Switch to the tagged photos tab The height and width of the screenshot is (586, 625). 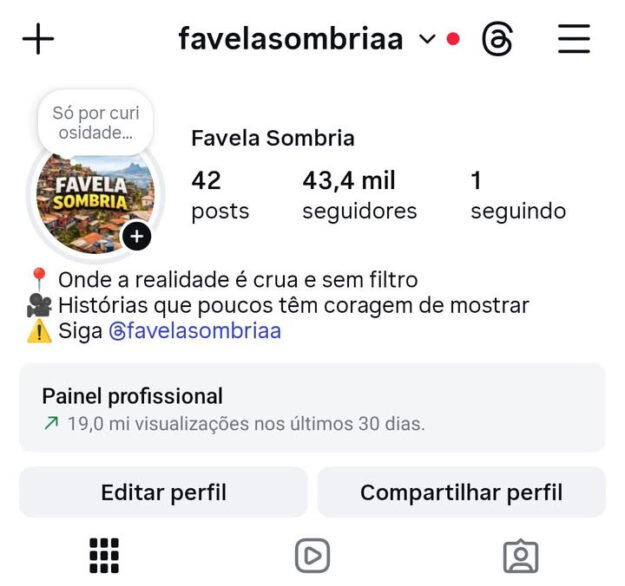(x=520, y=555)
